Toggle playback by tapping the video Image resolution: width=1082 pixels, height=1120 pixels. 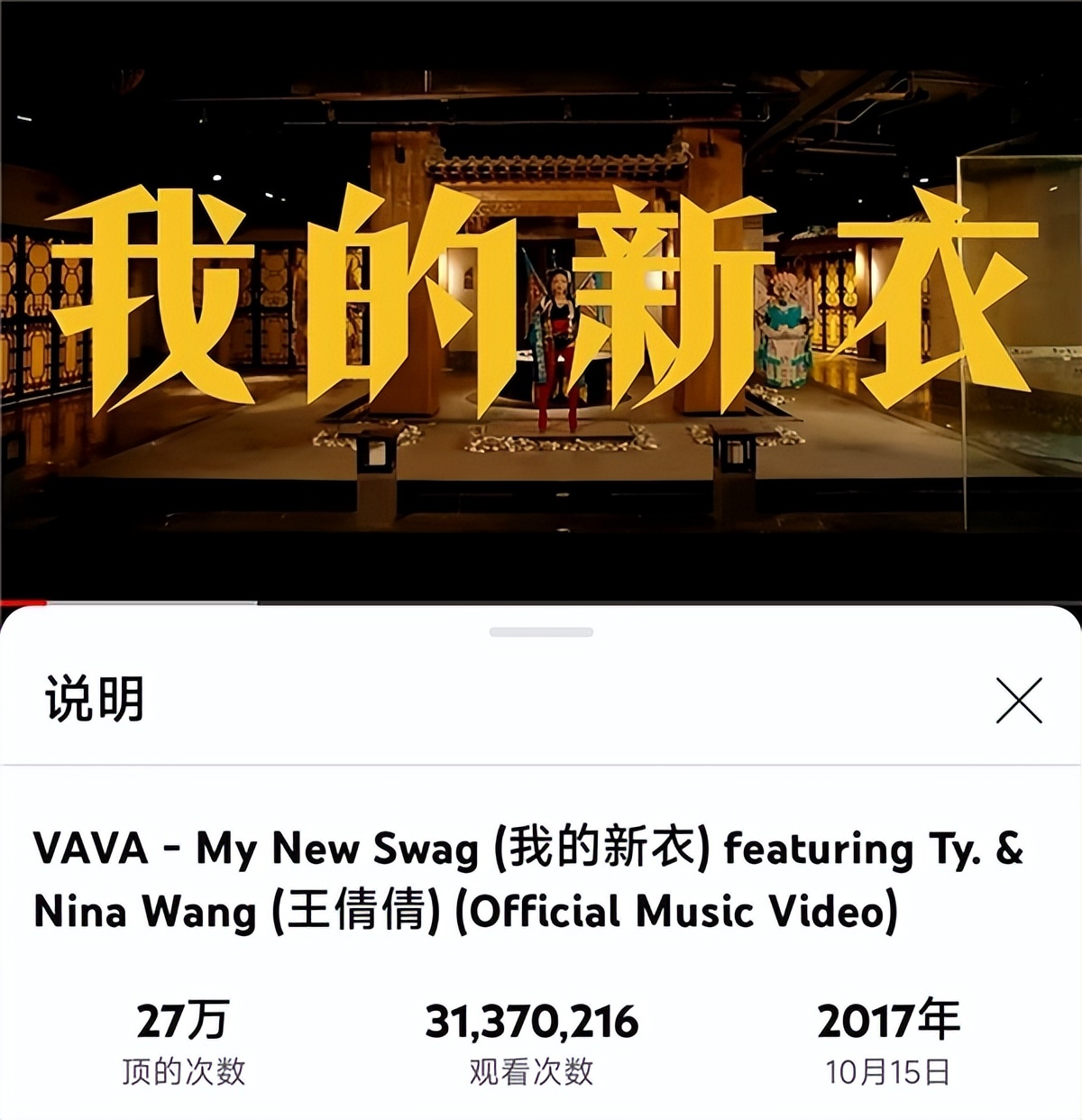click(x=541, y=298)
